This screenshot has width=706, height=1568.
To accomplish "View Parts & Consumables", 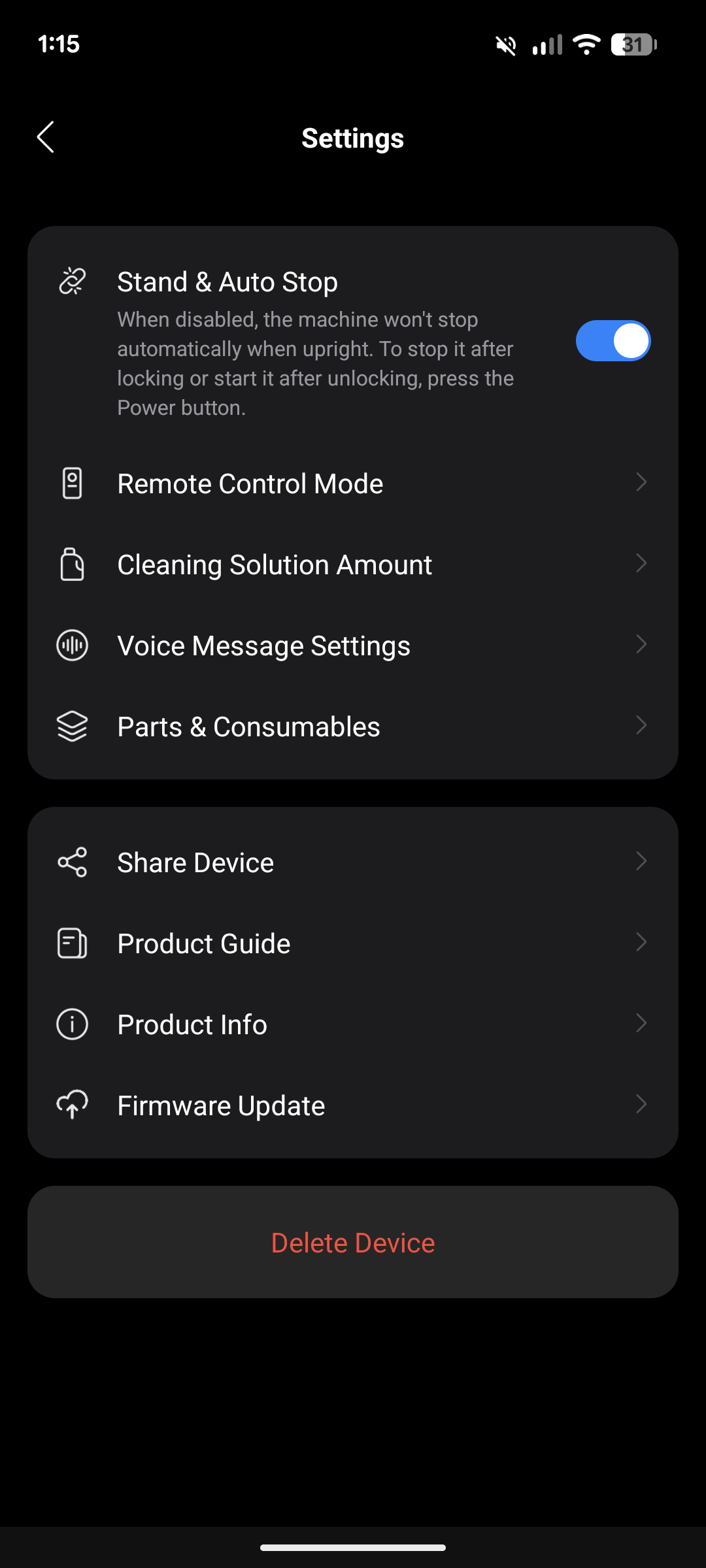I will [353, 727].
